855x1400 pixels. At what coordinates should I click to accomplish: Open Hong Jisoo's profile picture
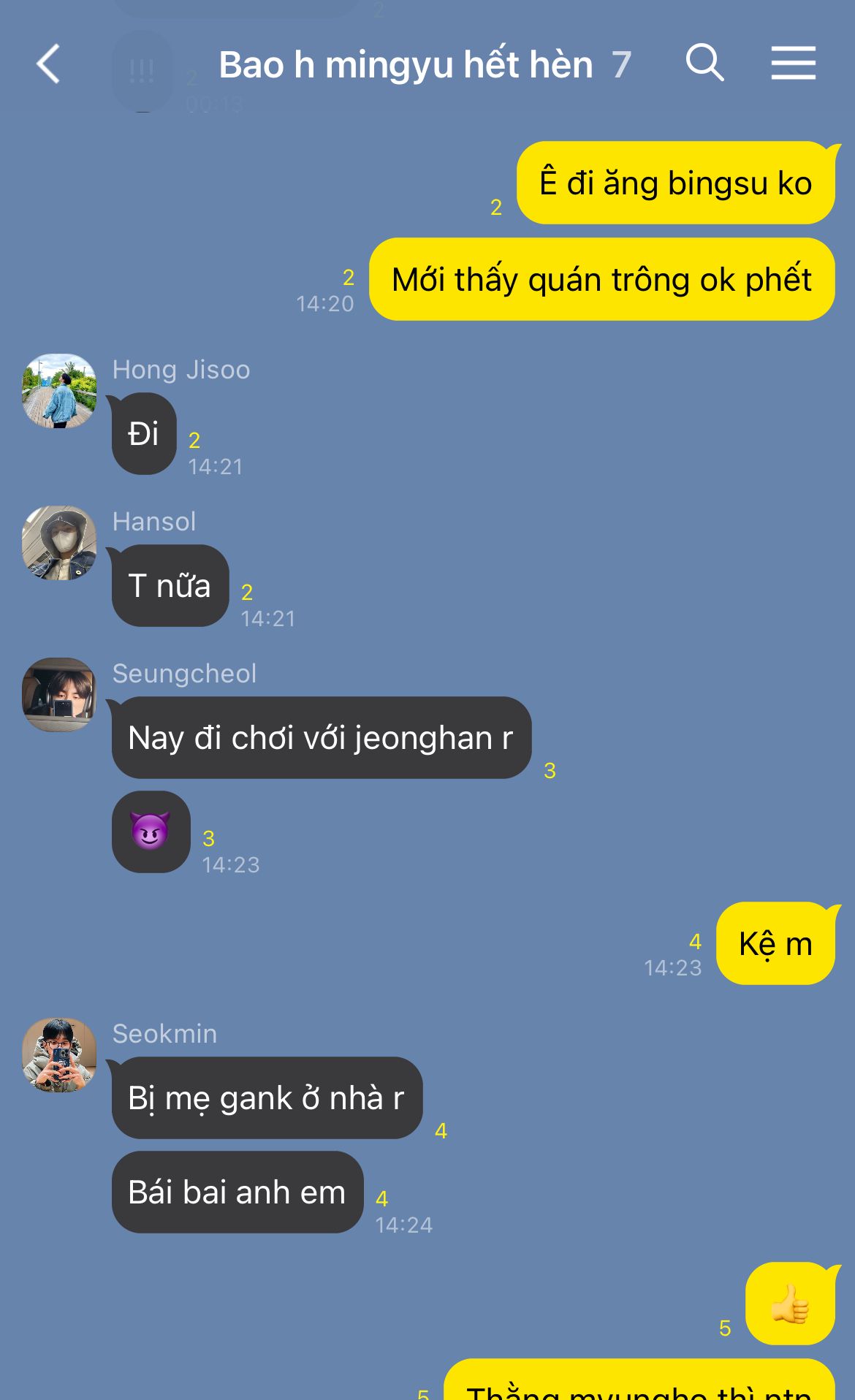(59, 392)
